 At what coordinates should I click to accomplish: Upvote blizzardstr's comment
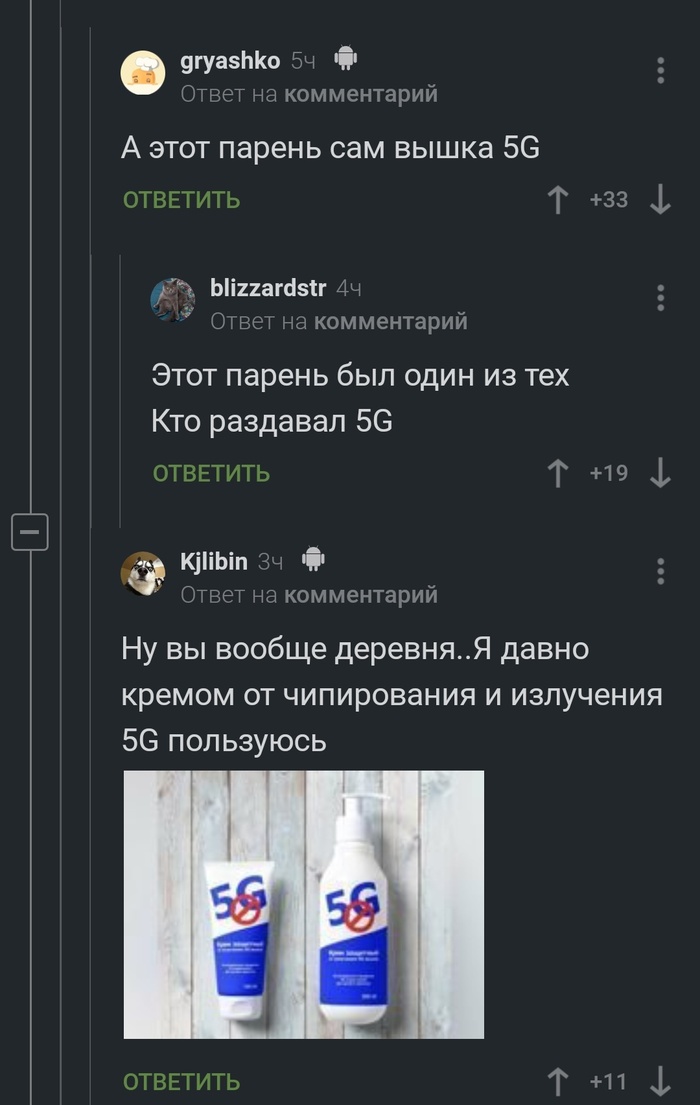[558, 473]
